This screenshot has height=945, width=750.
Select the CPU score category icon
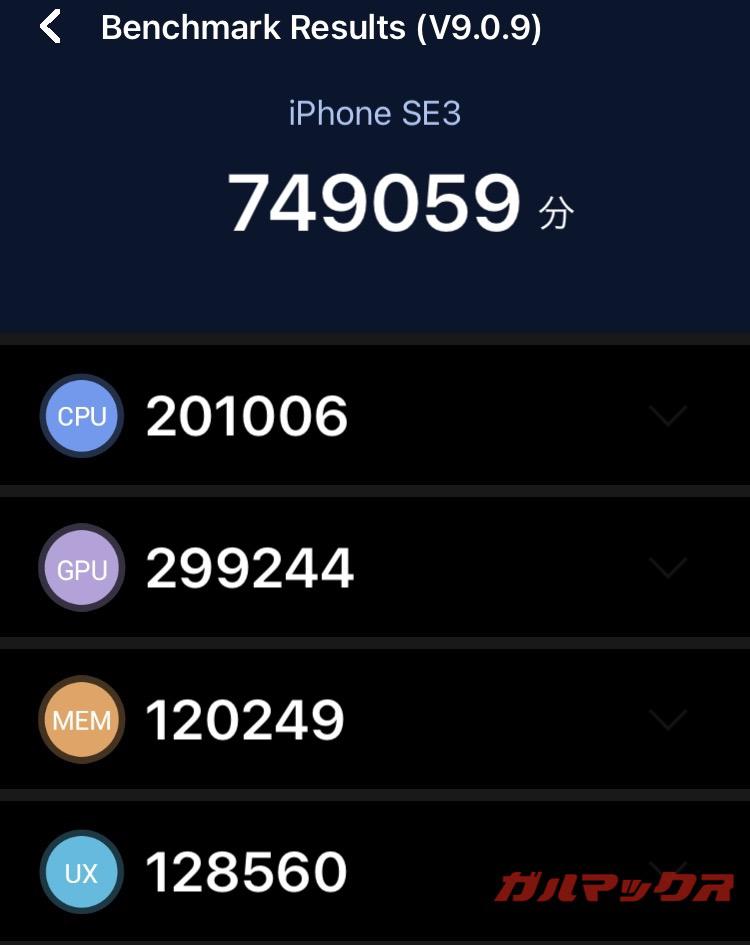point(81,416)
